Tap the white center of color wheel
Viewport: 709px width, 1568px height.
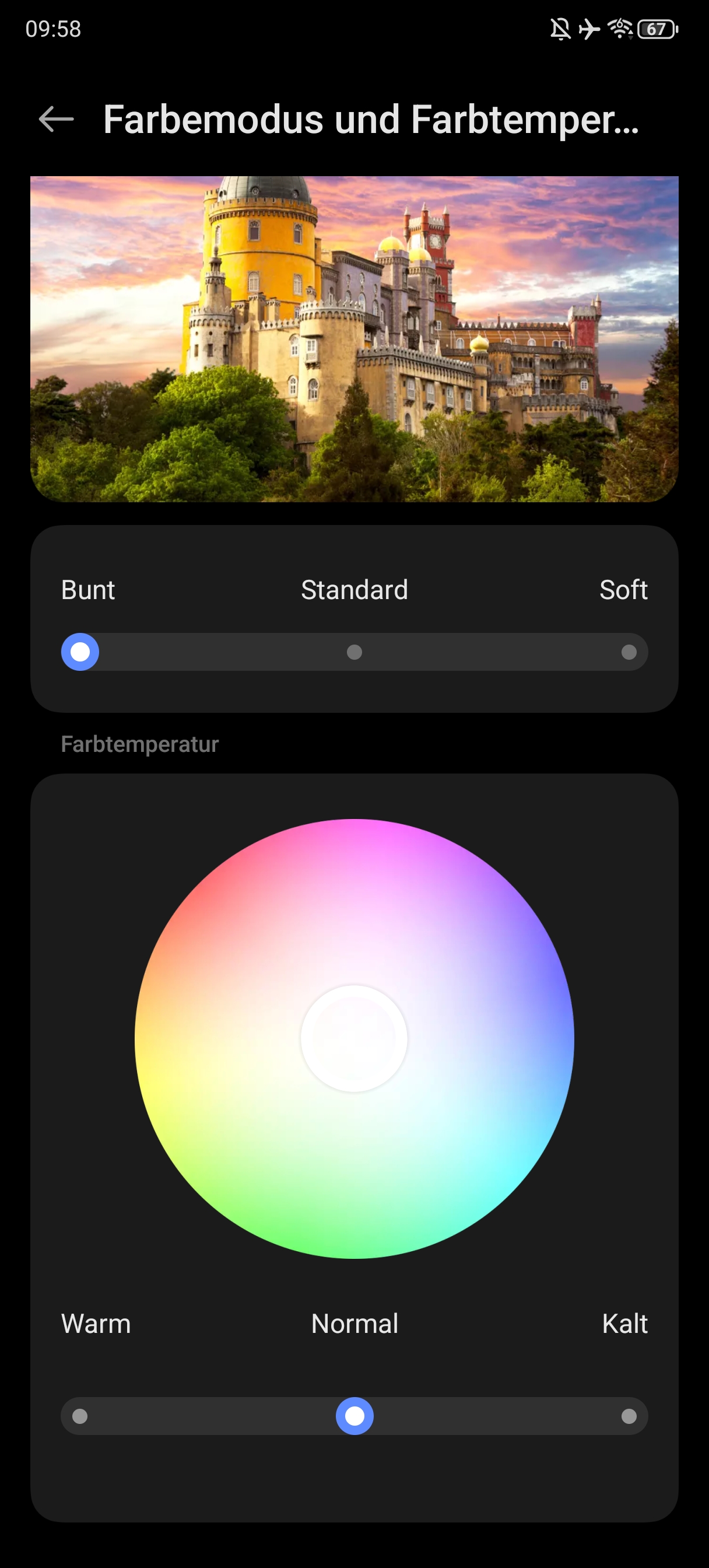pyautogui.click(x=354, y=1038)
